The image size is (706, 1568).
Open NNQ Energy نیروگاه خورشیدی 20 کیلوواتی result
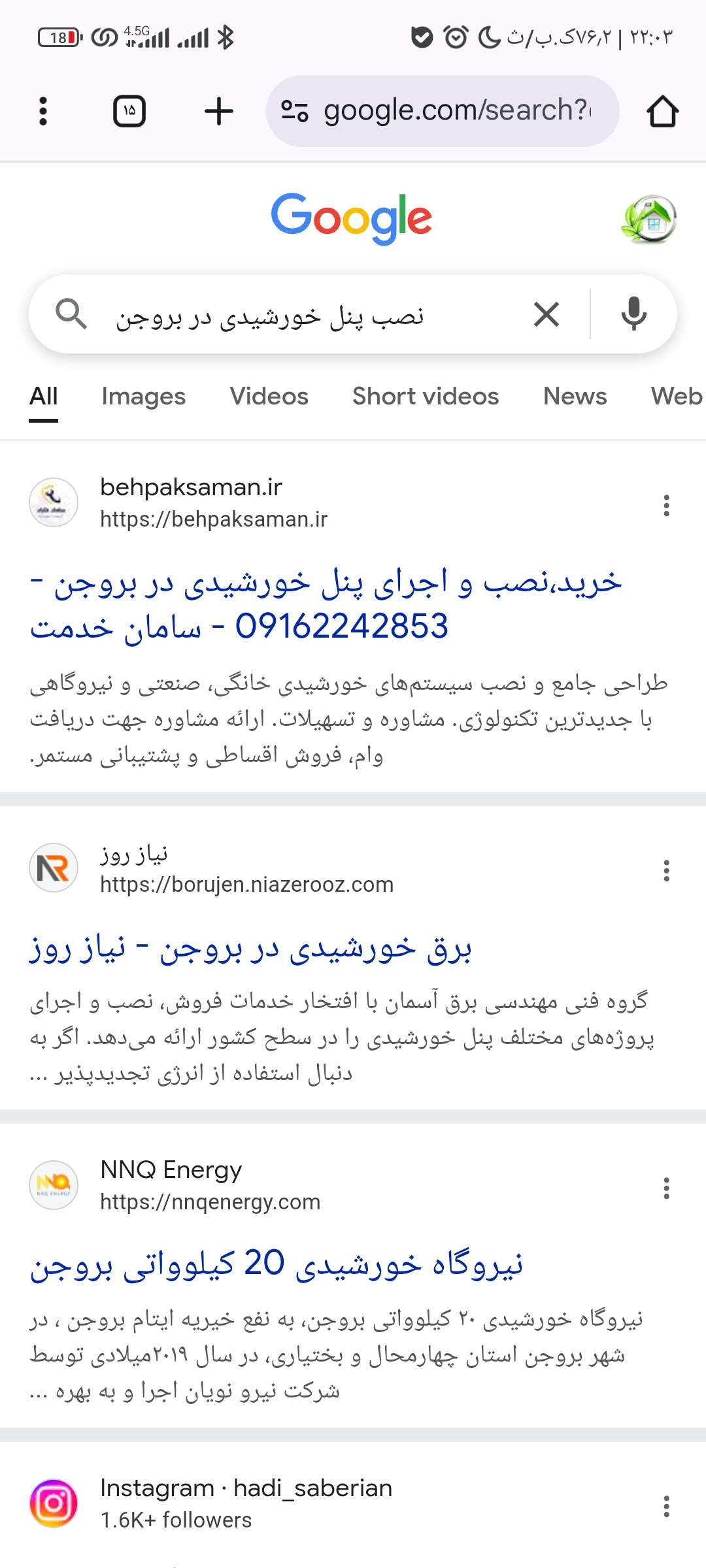(x=276, y=1264)
